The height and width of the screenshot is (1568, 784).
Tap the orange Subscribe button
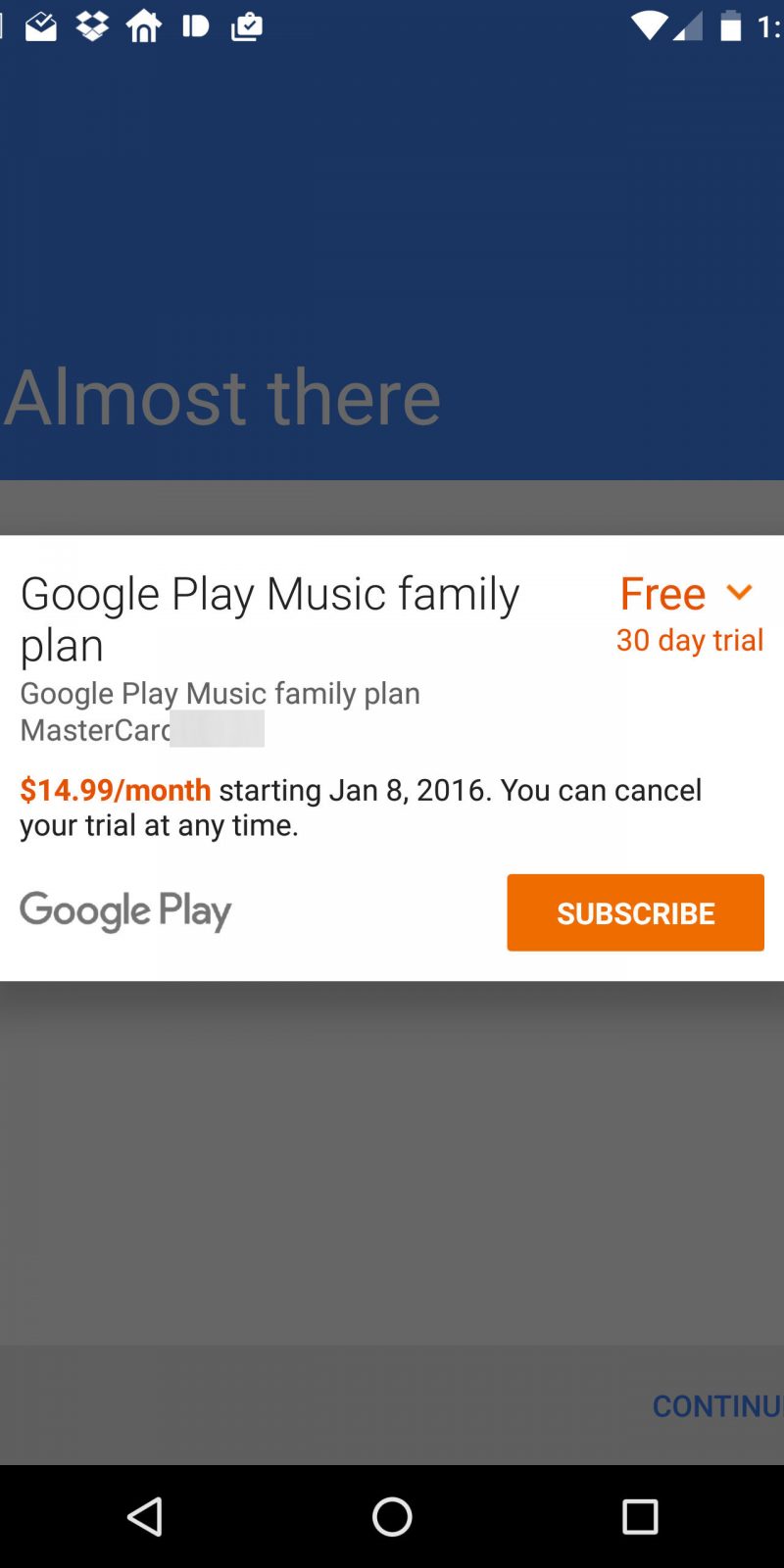[x=635, y=912]
